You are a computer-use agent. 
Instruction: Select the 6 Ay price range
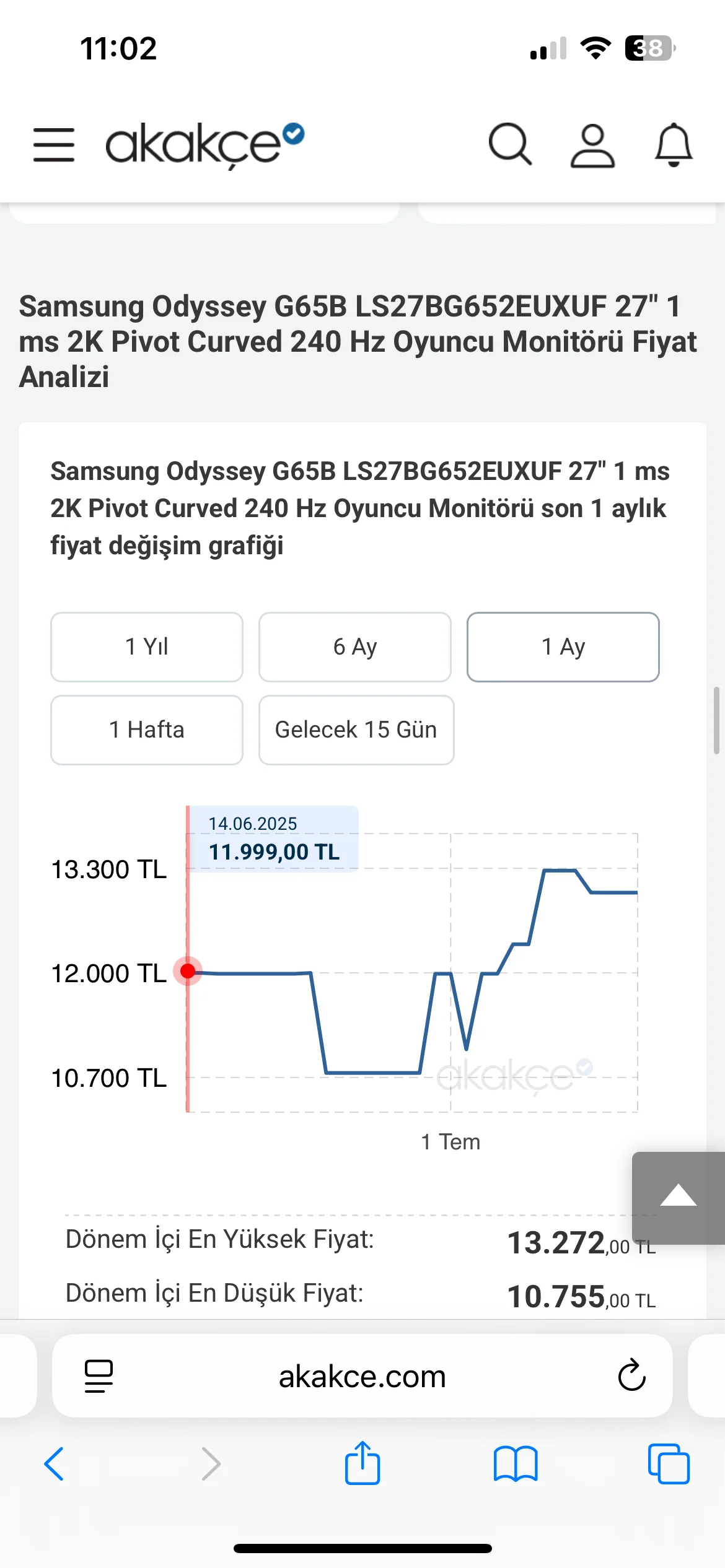pos(355,647)
